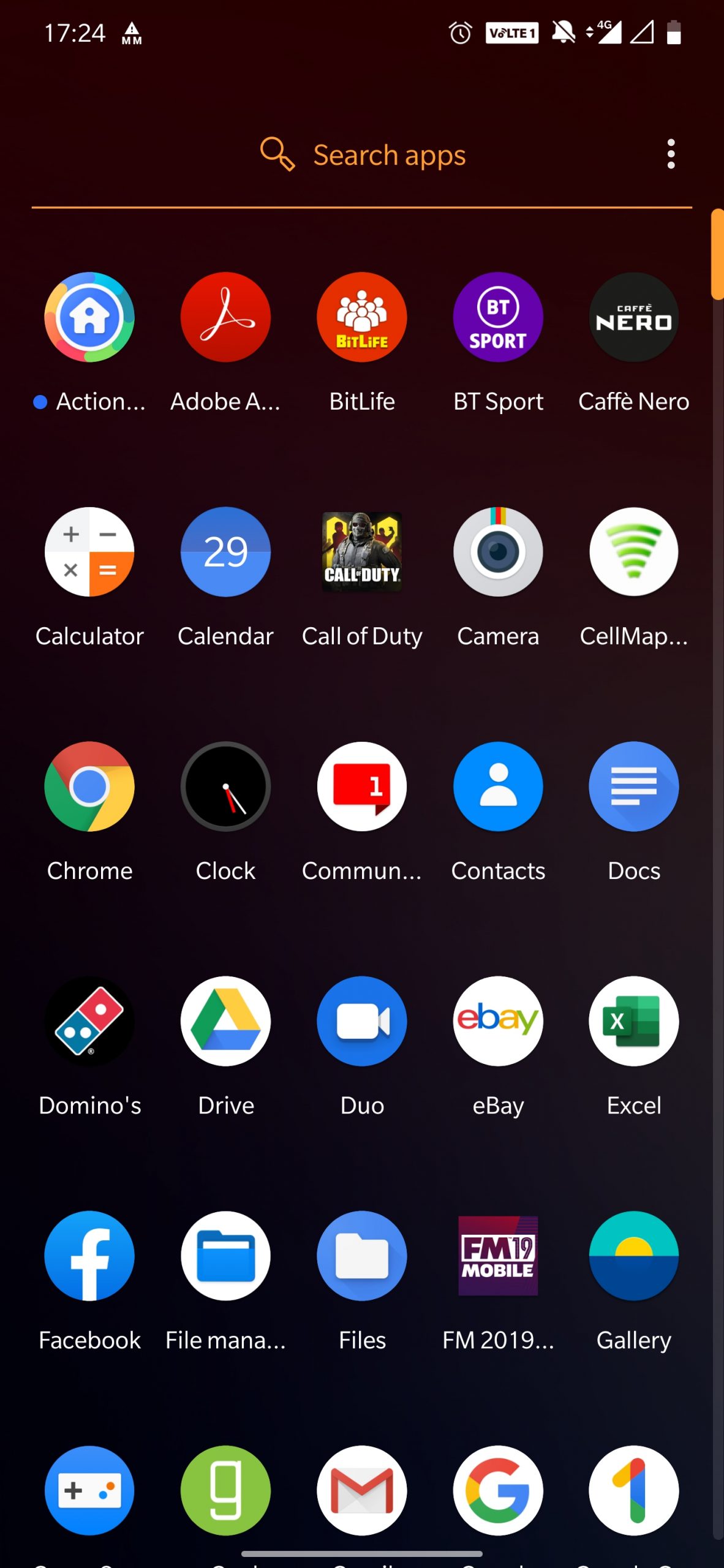The height and width of the screenshot is (1568, 724).
Task: Open the Gallery app
Action: pos(634,1256)
